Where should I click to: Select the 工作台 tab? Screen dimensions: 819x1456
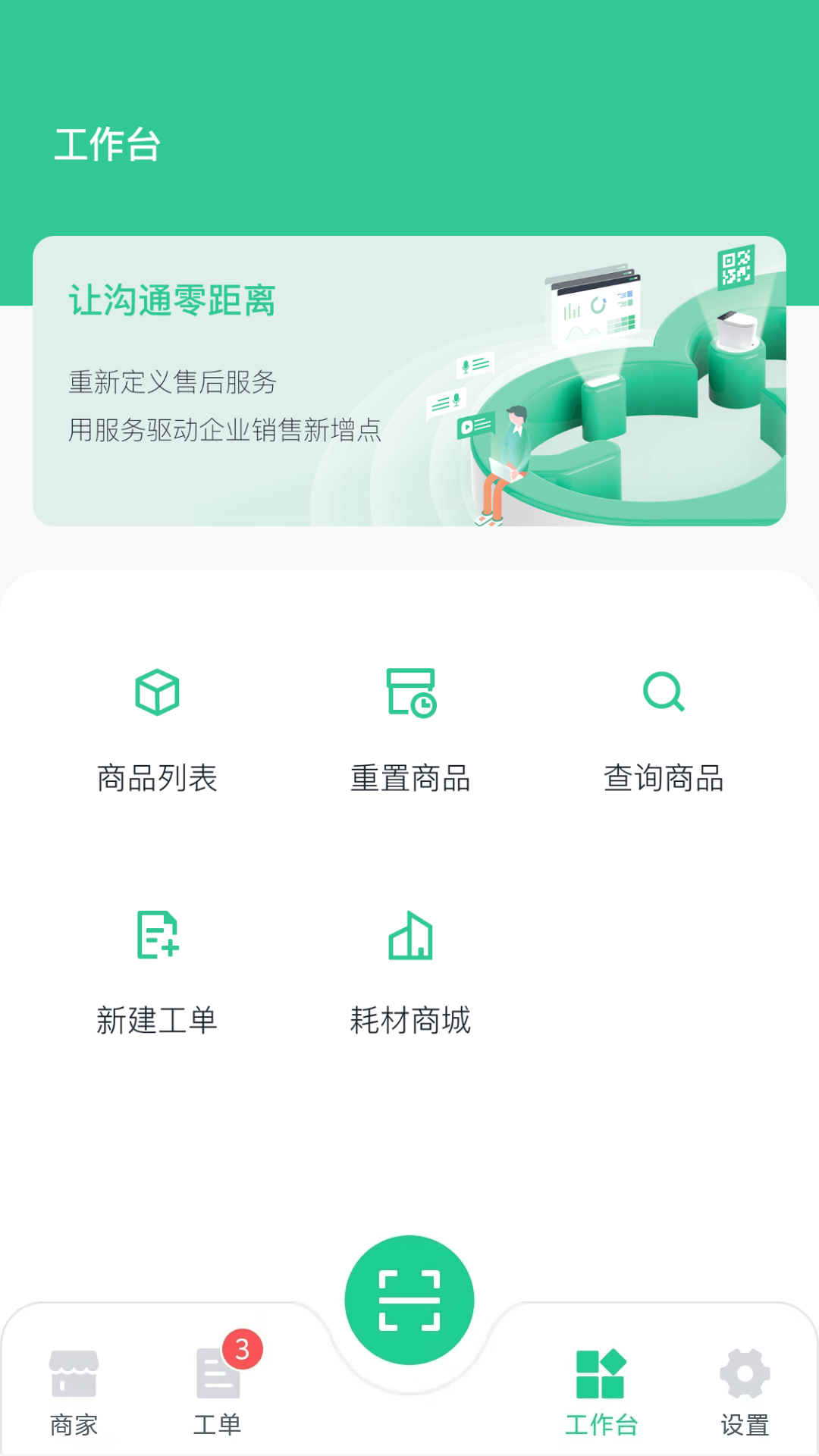tap(601, 1392)
